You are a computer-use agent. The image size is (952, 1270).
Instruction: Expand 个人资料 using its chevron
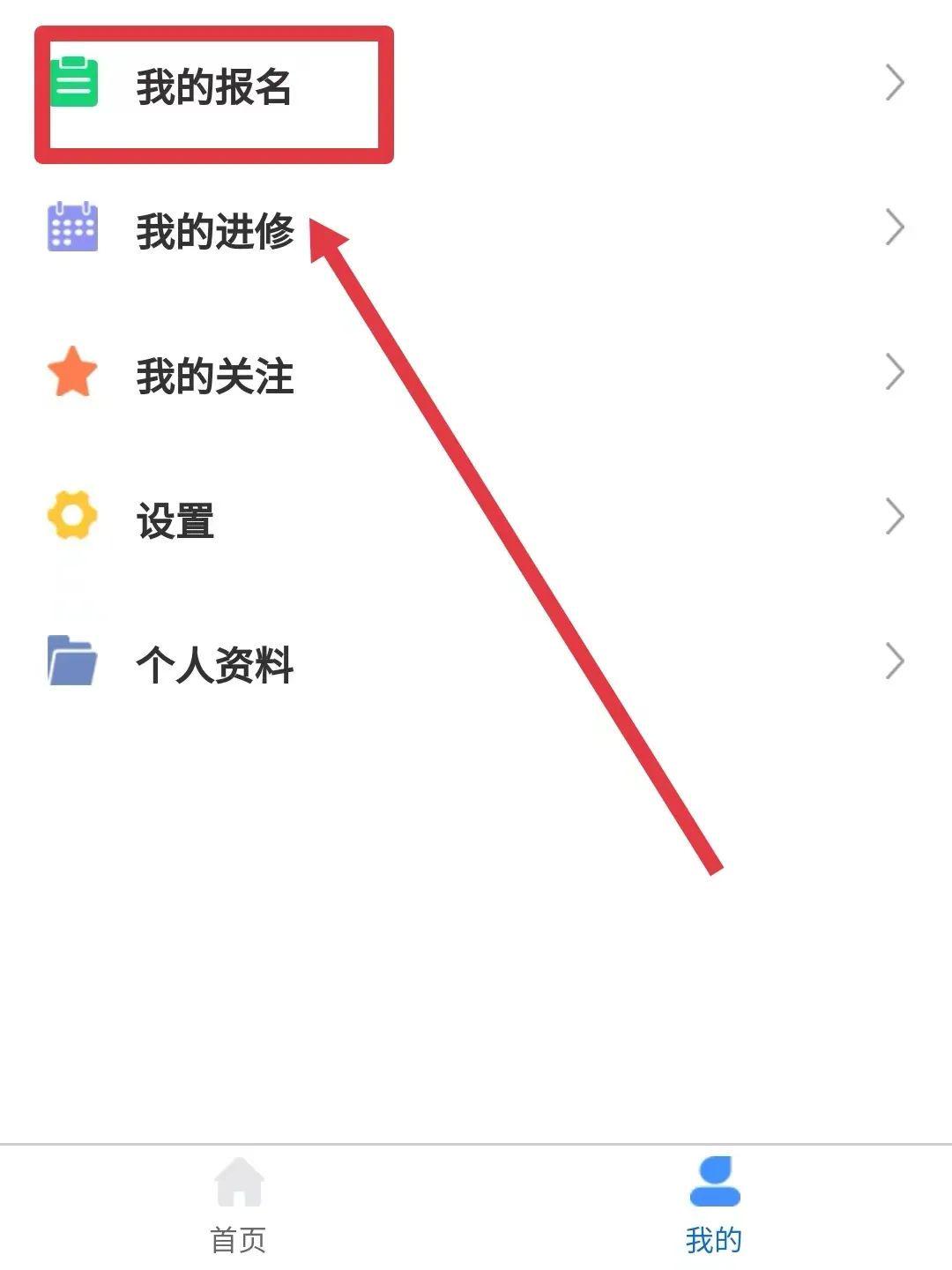(895, 663)
